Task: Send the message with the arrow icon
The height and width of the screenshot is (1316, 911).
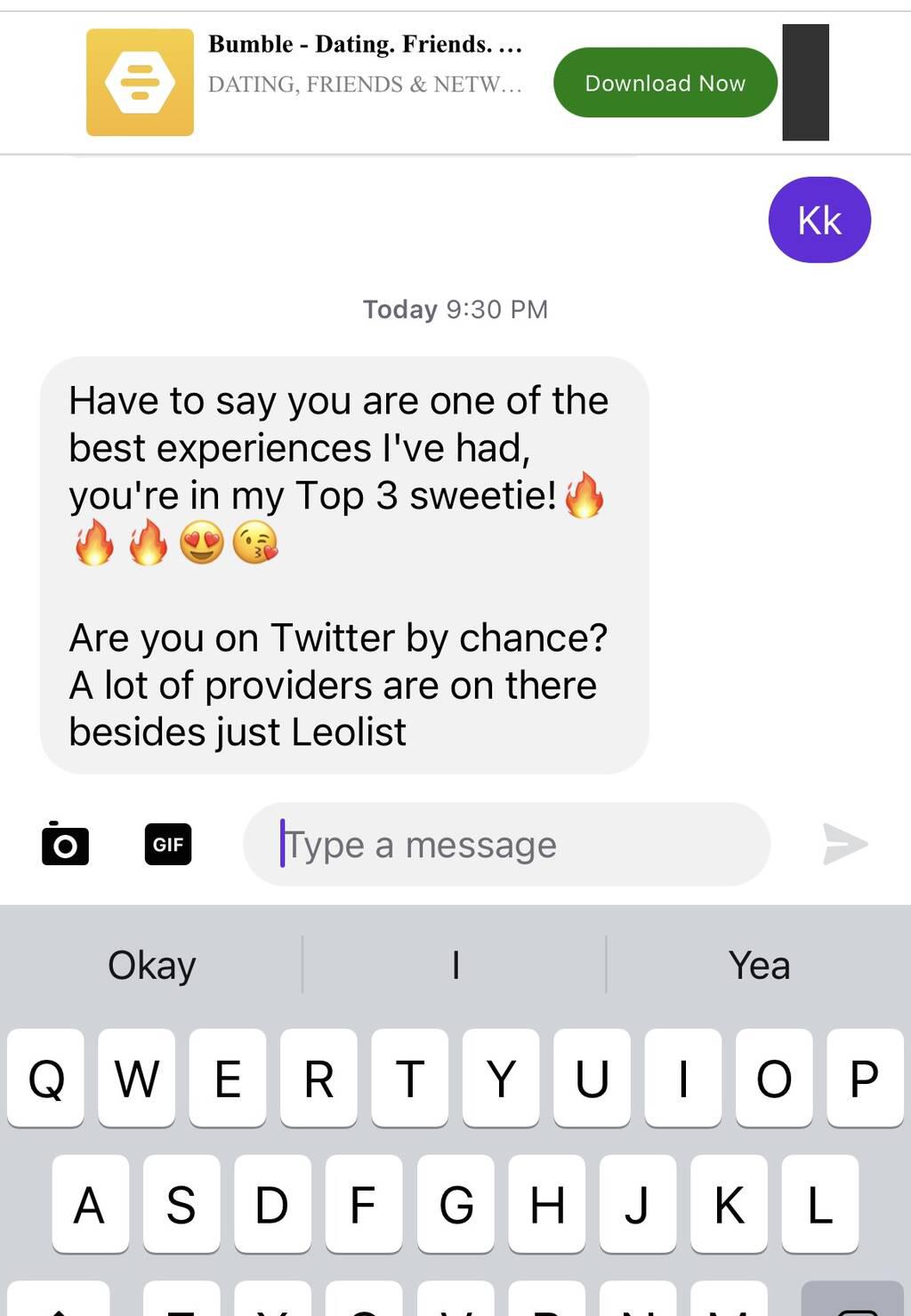Action: click(x=844, y=844)
